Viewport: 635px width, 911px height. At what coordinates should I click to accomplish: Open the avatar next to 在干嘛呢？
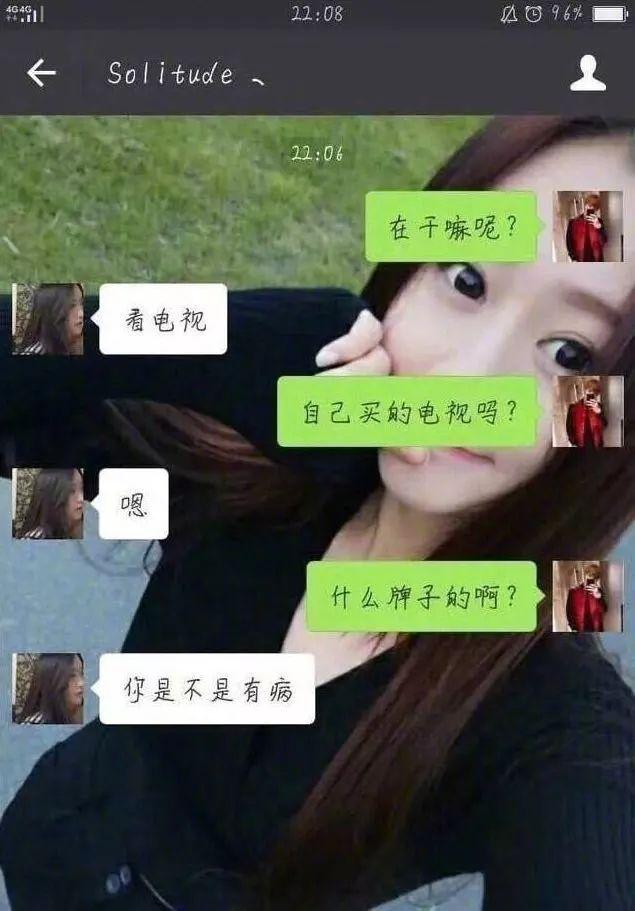[x=587, y=226]
